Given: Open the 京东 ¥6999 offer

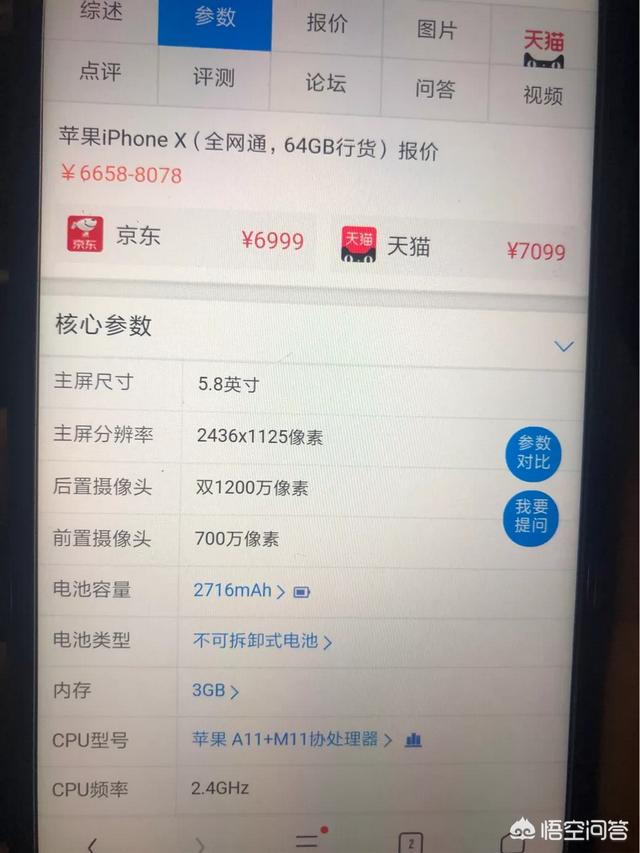Looking at the screenshot, I should coord(186,238).
